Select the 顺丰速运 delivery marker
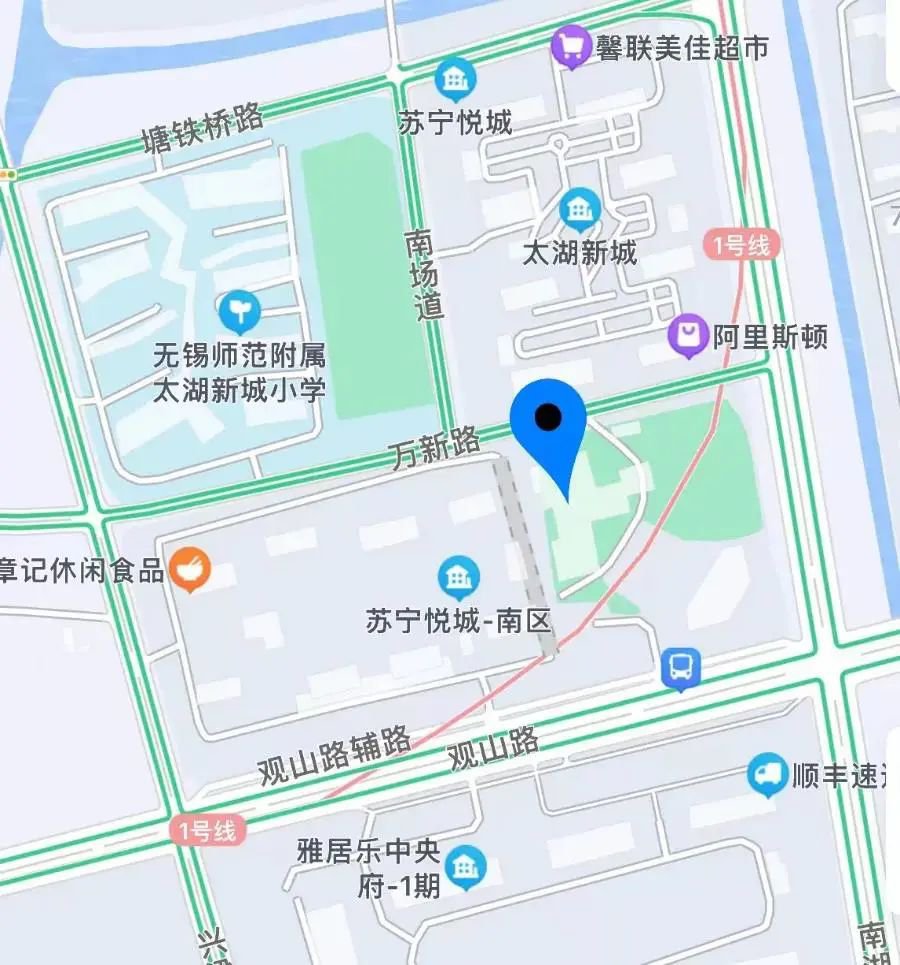This screenshot has height=965, width=900. coord(767,774)
